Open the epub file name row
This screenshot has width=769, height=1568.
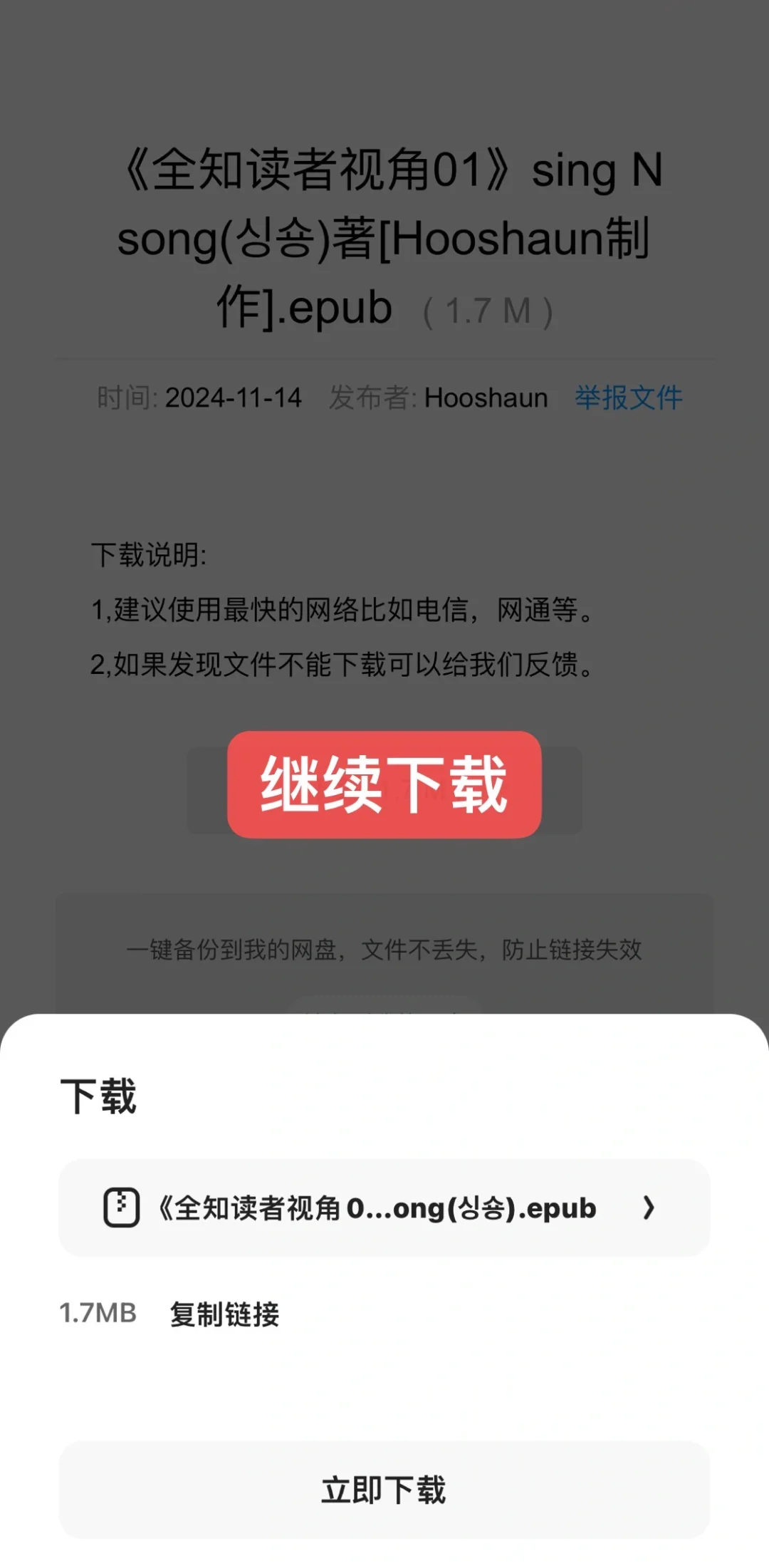click(384, 1208)
